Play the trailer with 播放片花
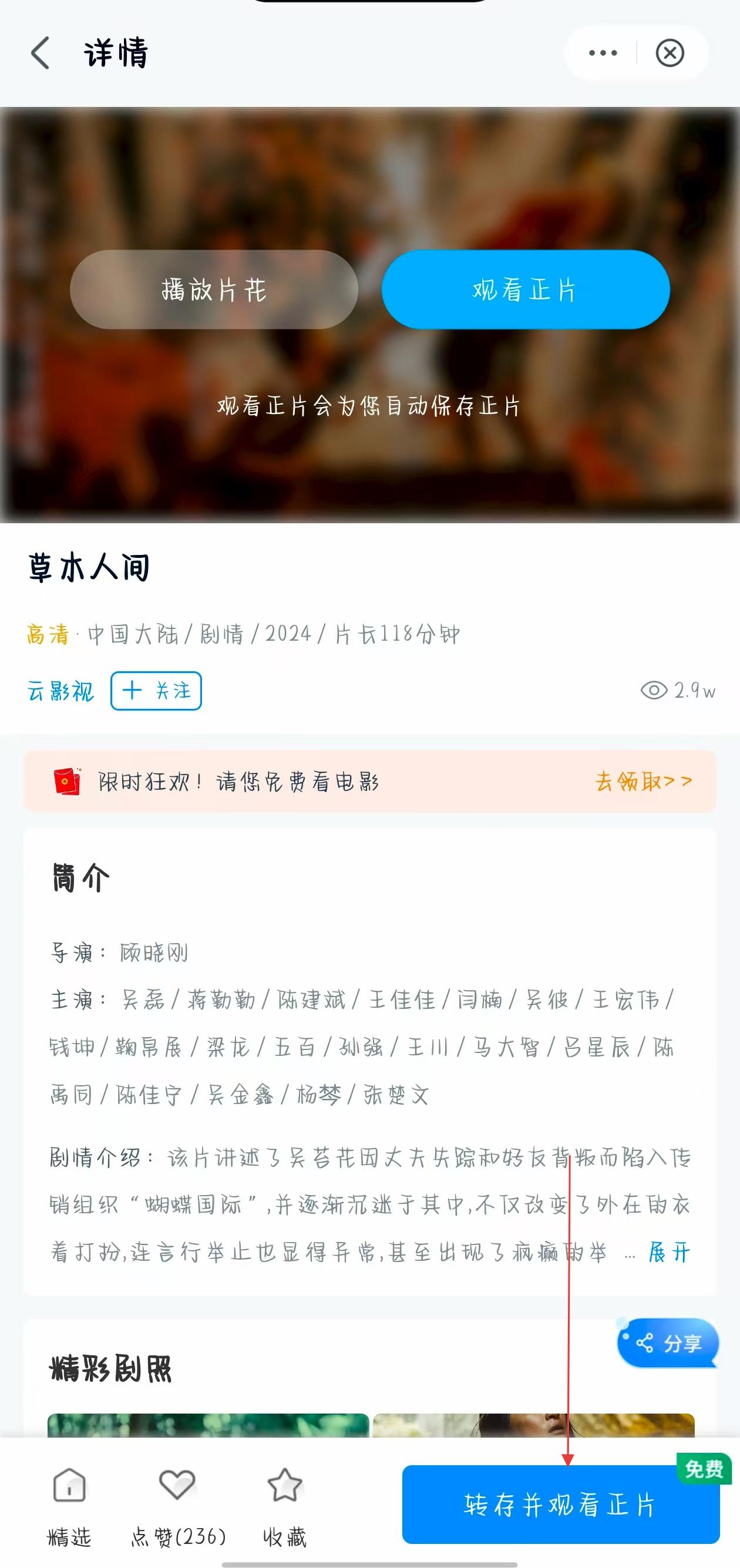Viewport: 740px width, 1568px height. pos(214,290)
